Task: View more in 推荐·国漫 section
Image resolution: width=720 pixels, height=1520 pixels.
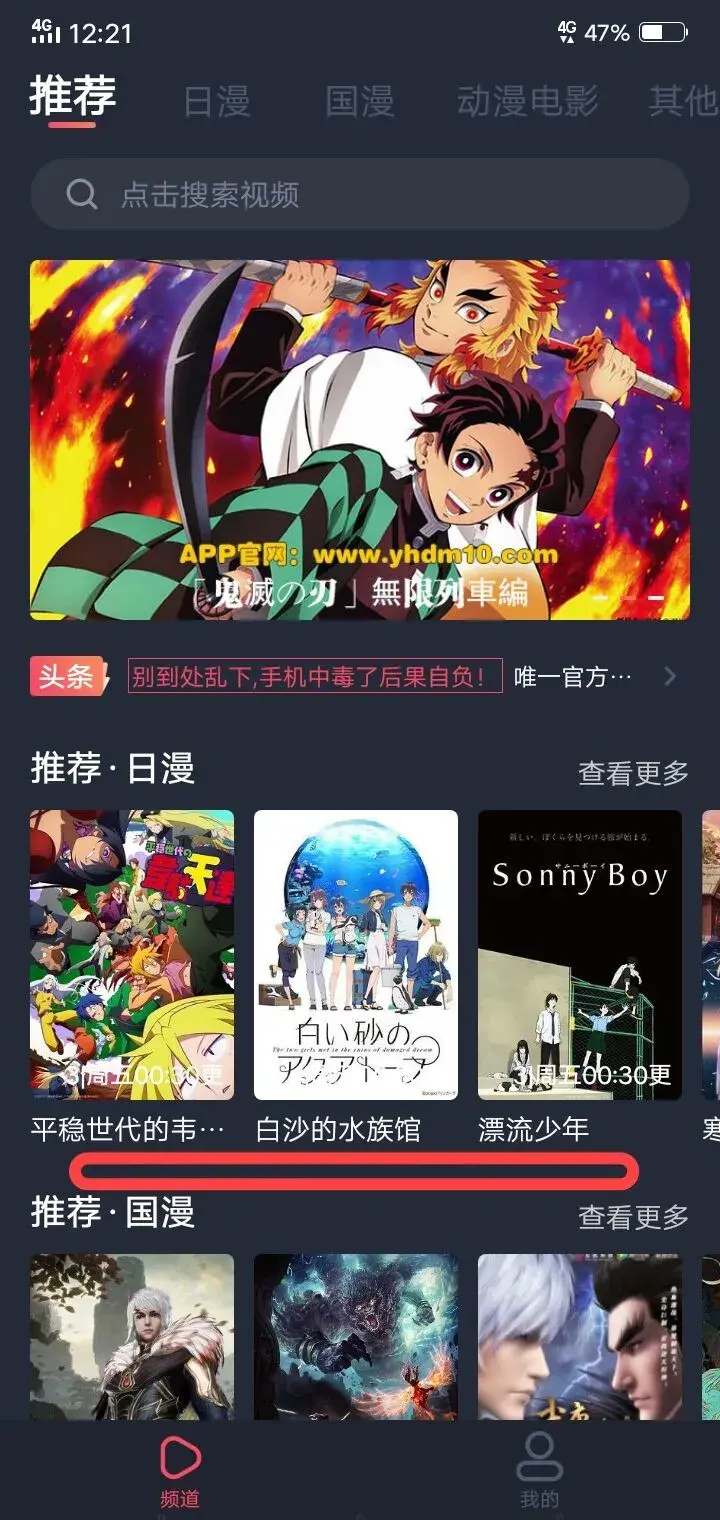Action: 633,1216
